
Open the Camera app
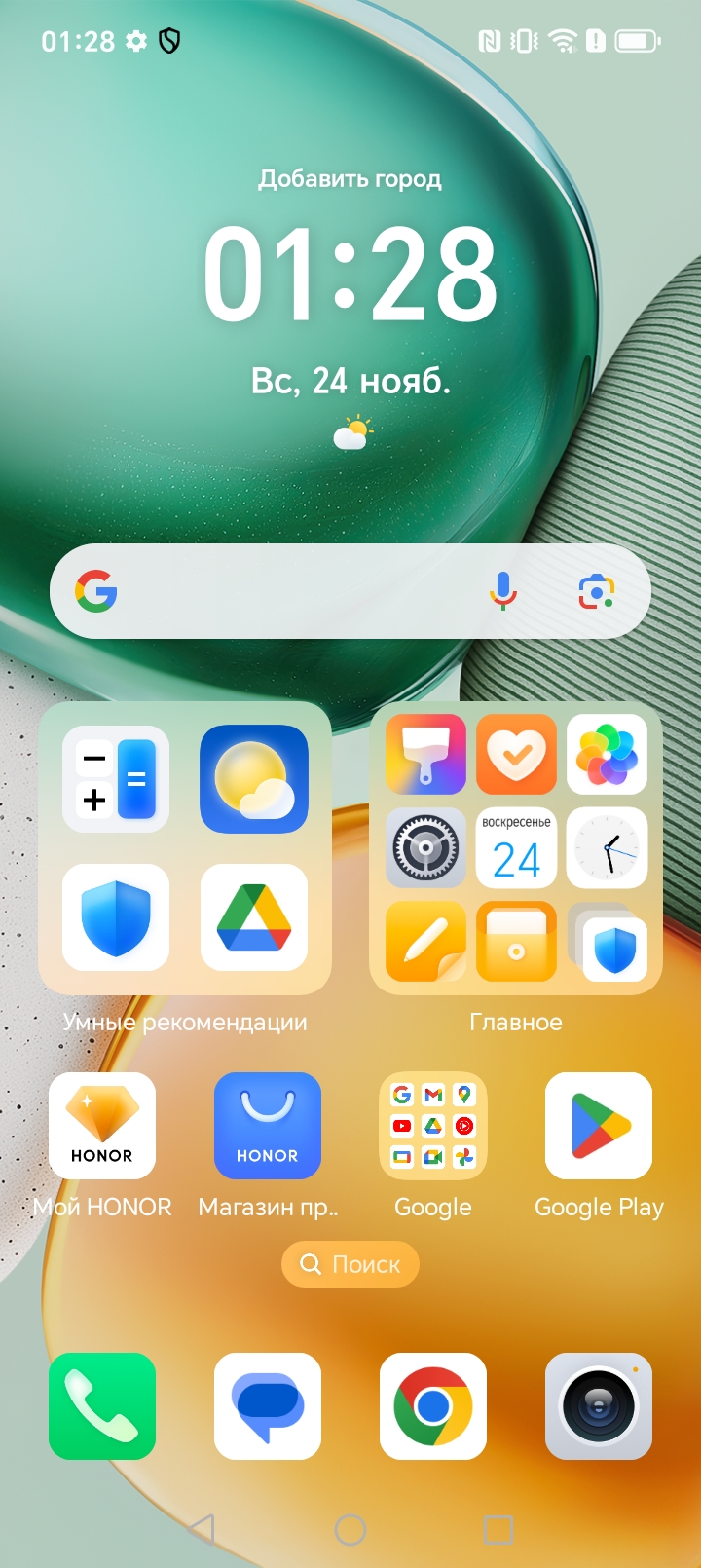pyautogui.click(x=599, y=1406)
